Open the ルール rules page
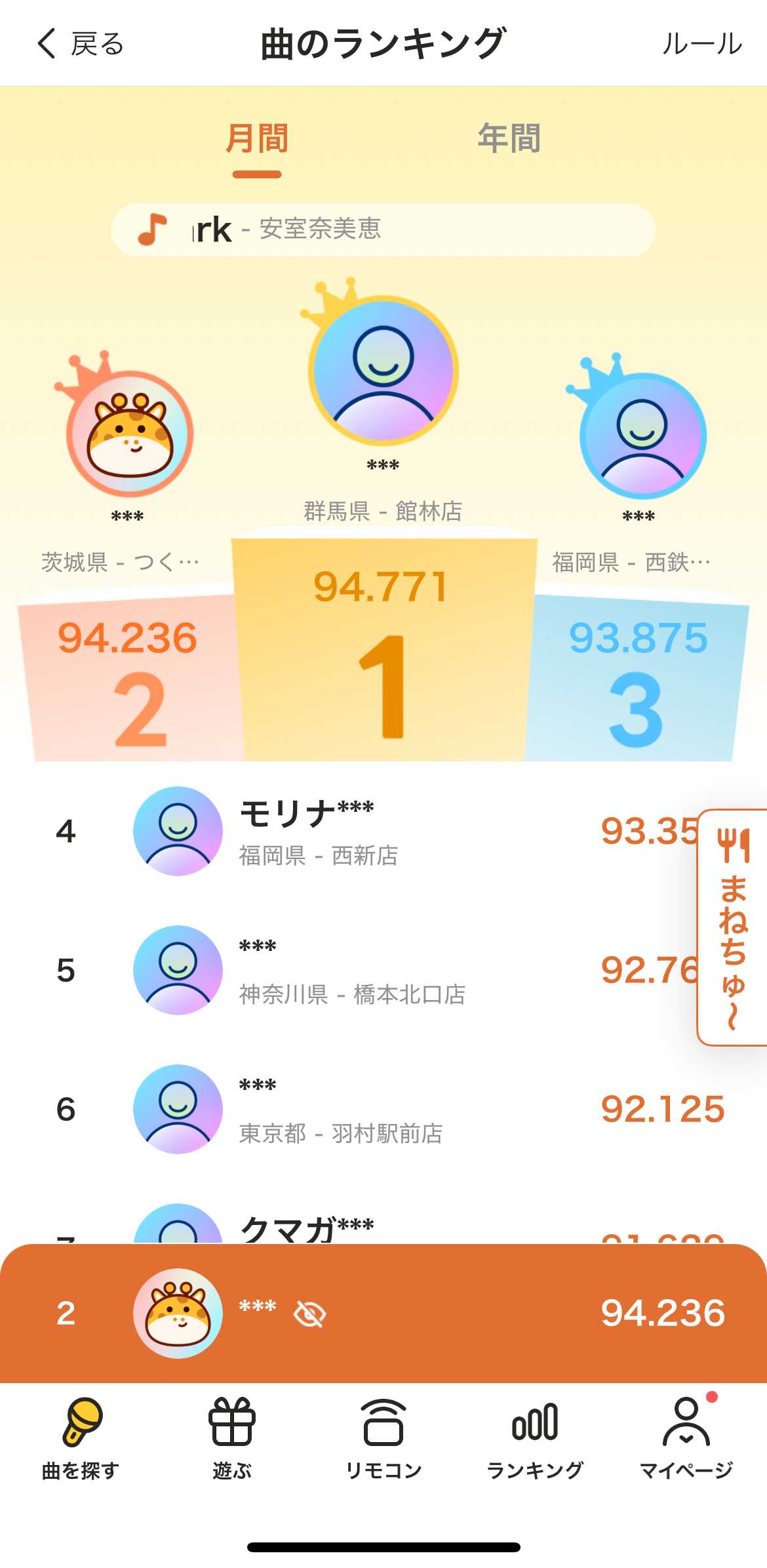The height and width of the screenshot is (1568, 767). pos(701,44)
